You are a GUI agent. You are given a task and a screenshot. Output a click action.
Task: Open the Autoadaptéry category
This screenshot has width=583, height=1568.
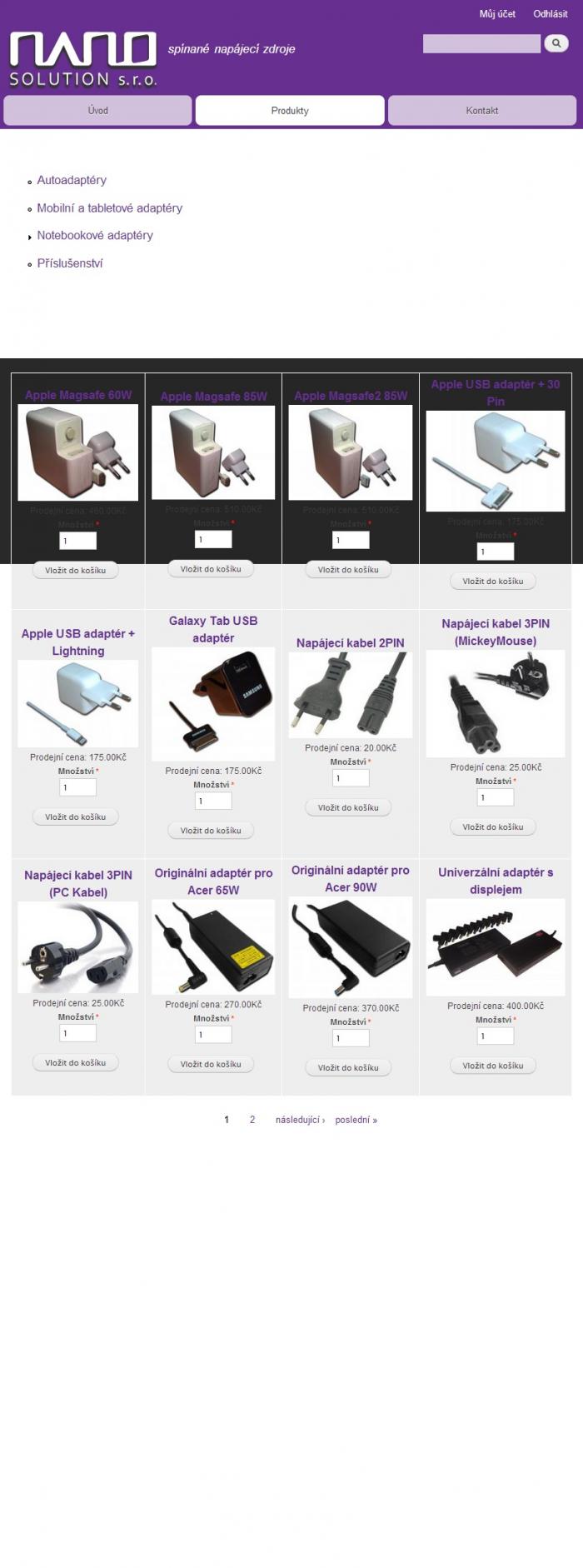point(72,180)
